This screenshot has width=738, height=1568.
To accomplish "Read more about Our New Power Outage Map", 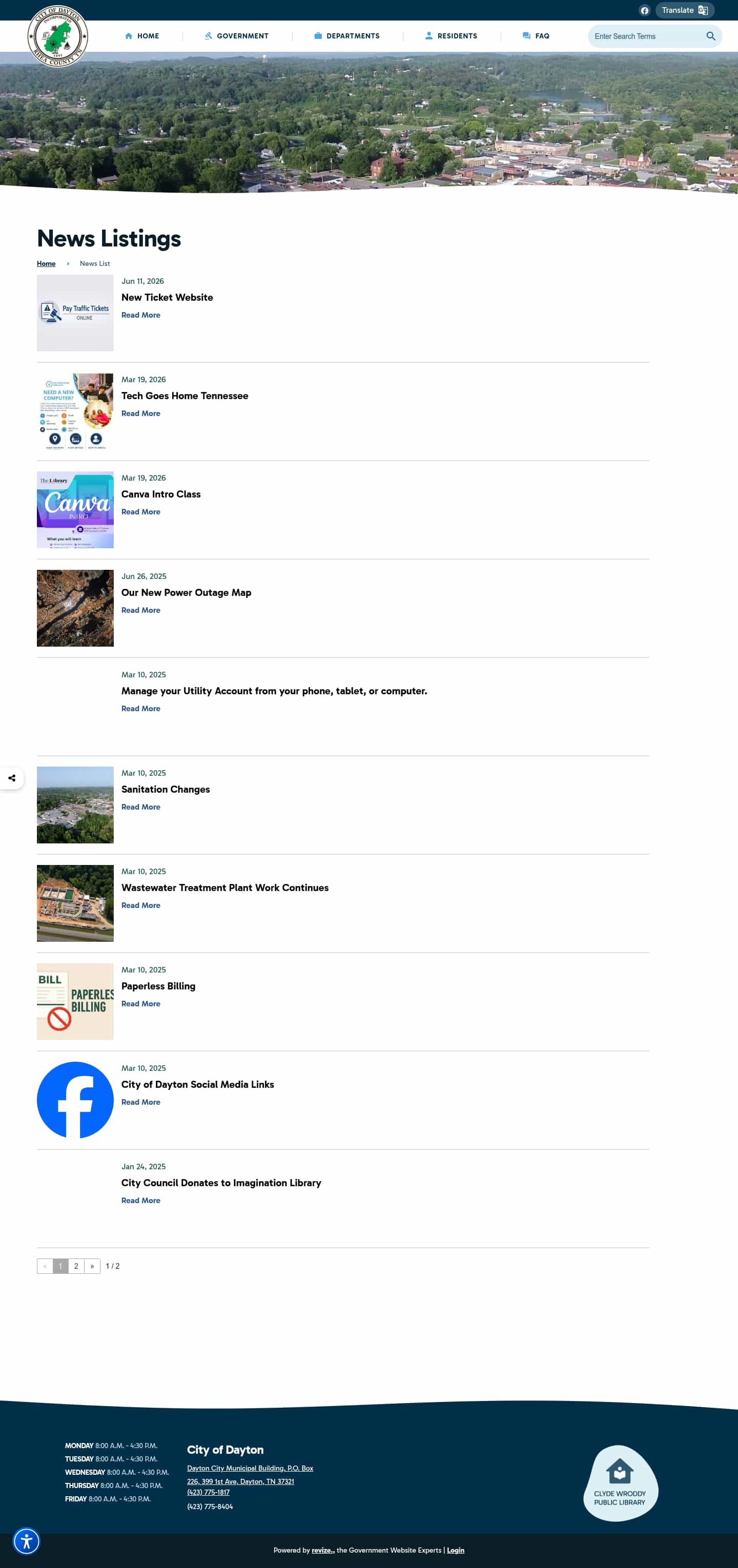I will click(140, 610).
